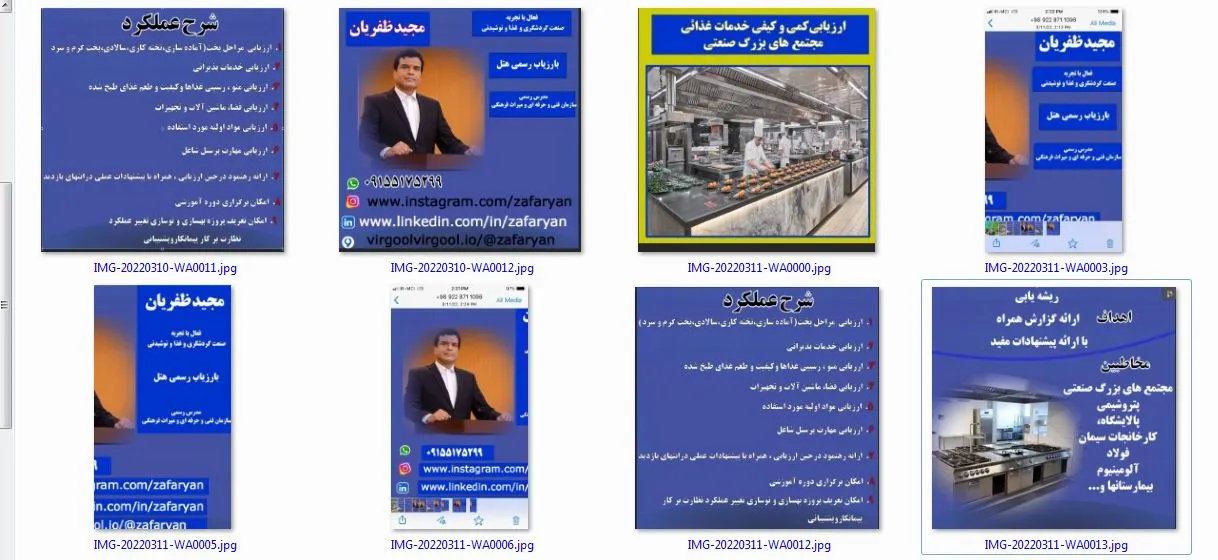Screen dimensions: 1218x560
Task: Select file IMG-20220311-WA0003.jpg
Action: coord(1054,130)
